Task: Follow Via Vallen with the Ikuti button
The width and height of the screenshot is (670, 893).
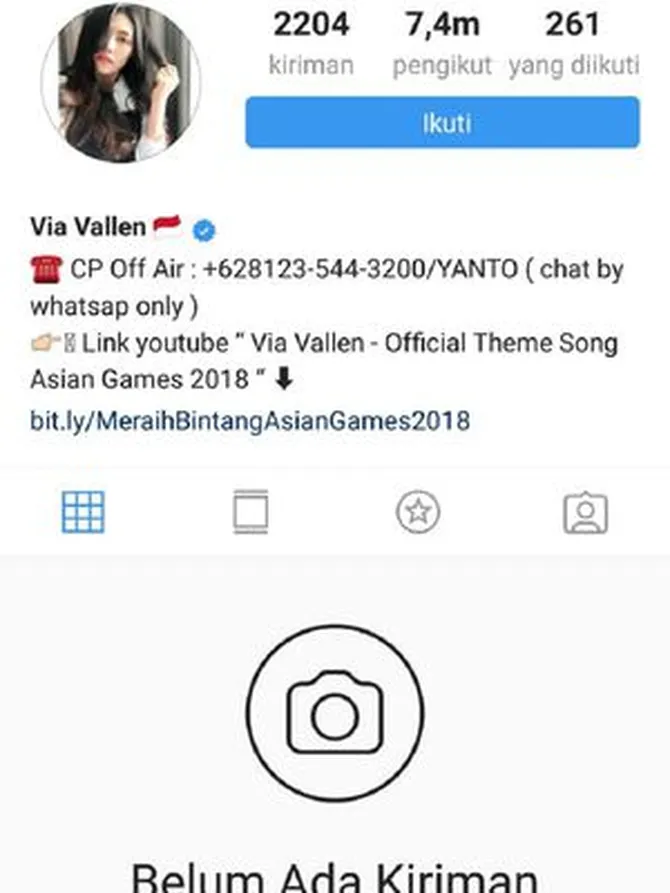Action: pos(441,123)
